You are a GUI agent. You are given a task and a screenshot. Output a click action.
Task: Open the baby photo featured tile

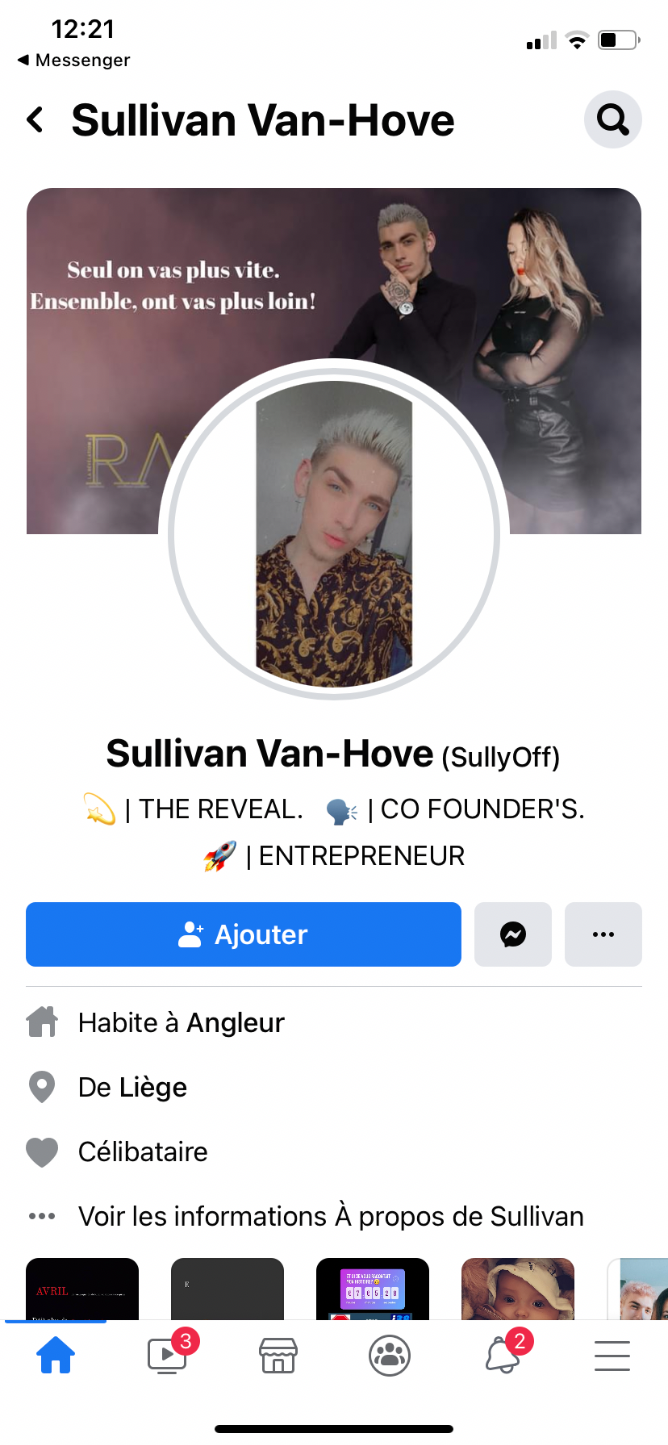click(517, 1288)
